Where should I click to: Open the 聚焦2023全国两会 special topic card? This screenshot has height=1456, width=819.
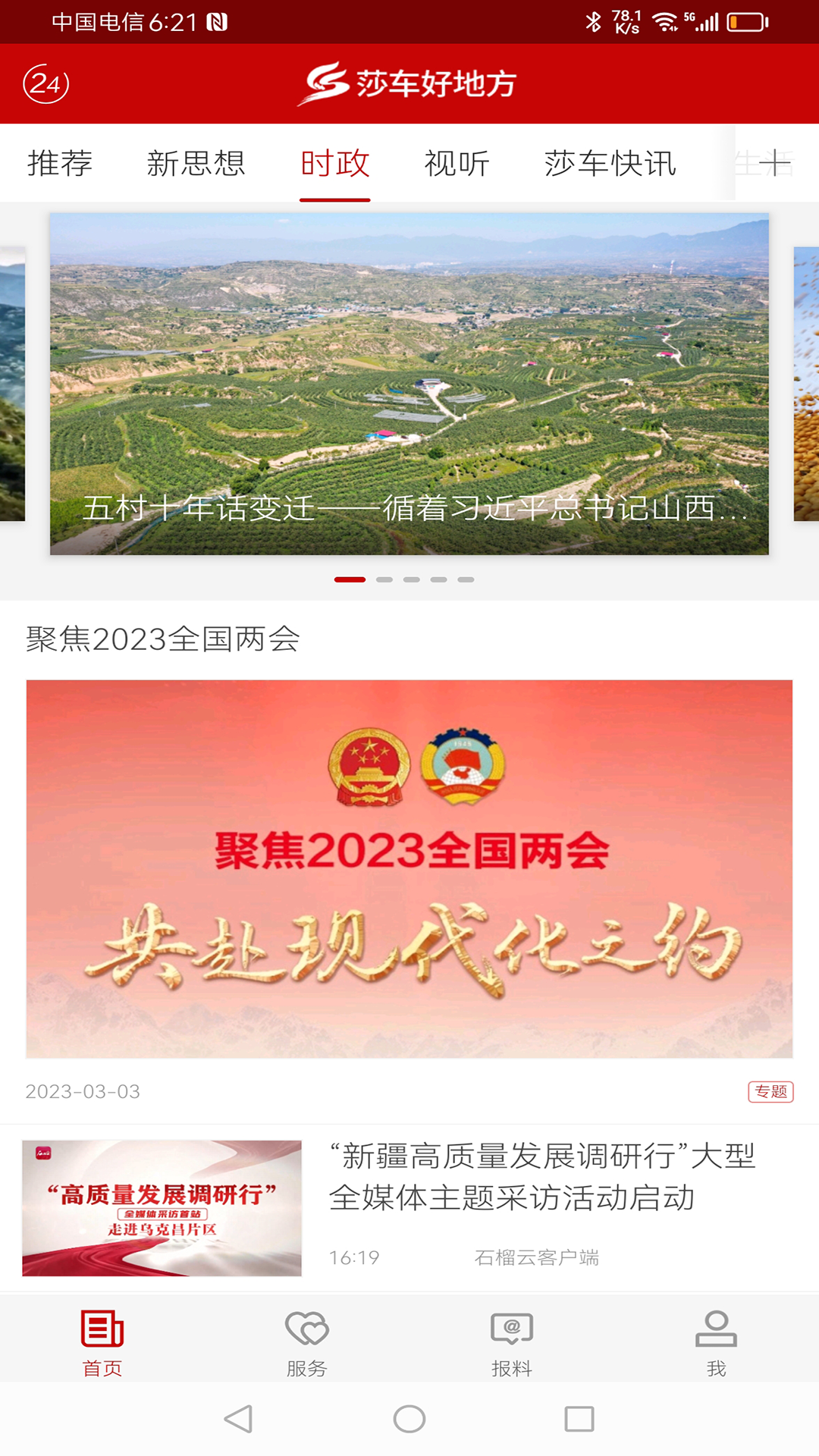(x=409, y=868)
